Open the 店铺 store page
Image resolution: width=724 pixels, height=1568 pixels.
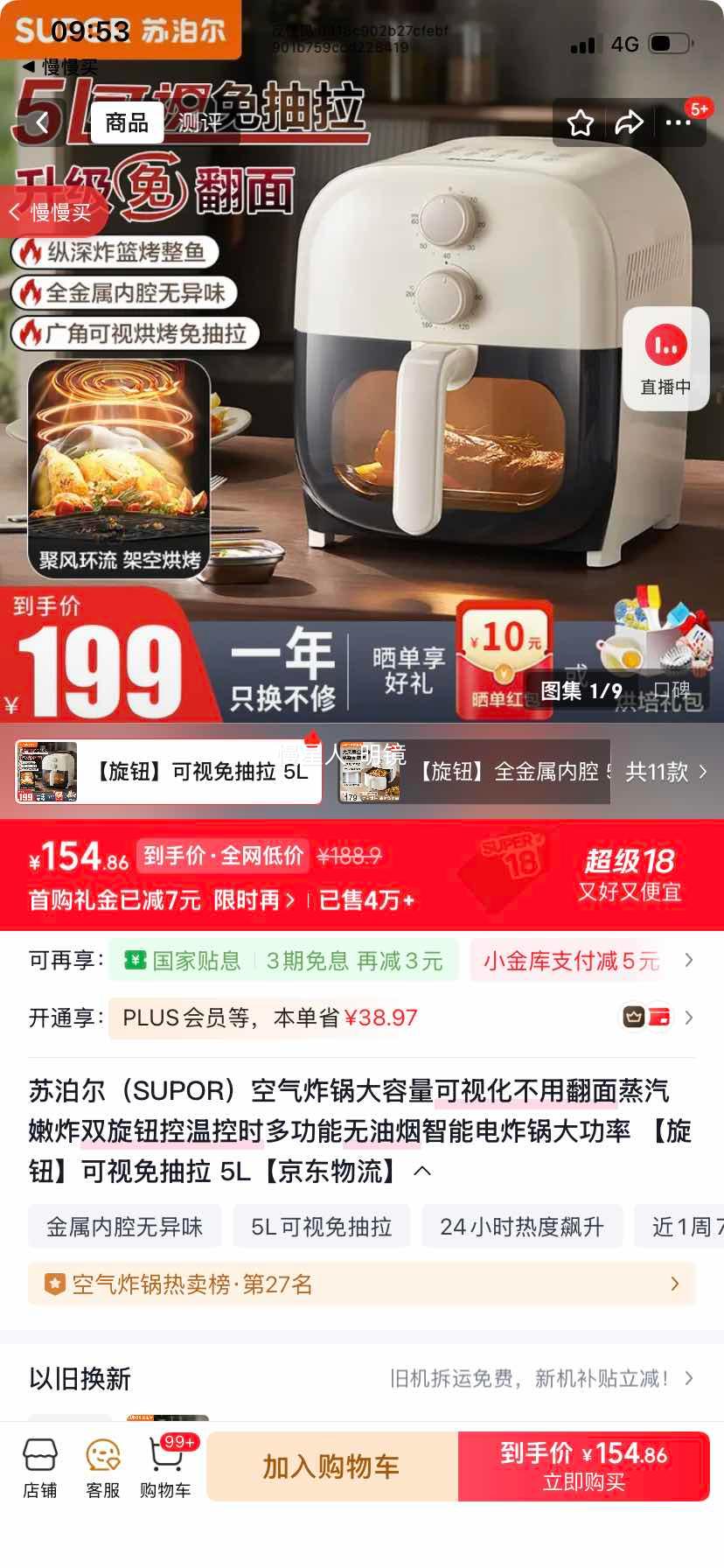(x=41, y=1466)
